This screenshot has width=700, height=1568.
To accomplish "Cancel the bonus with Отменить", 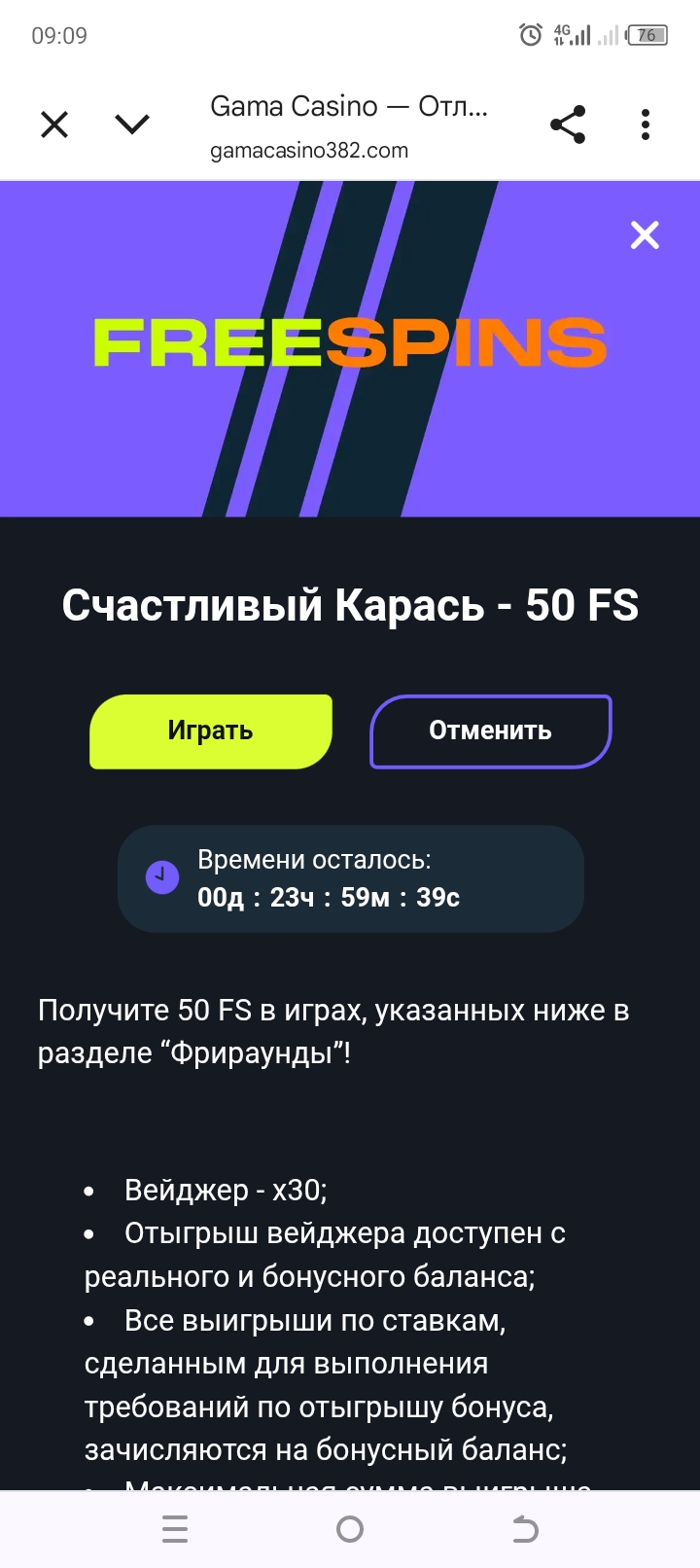I will (x=490, y=731).
